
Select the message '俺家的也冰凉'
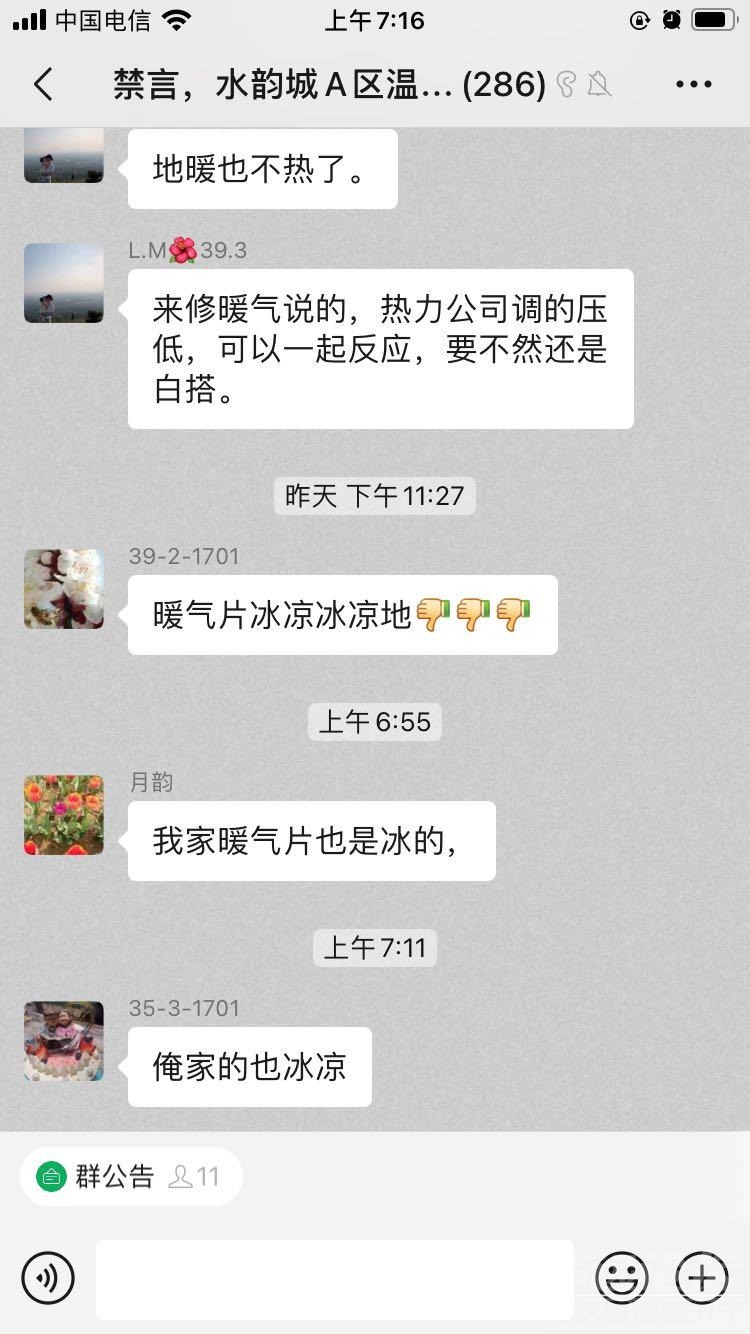[x=249, y=1067]
